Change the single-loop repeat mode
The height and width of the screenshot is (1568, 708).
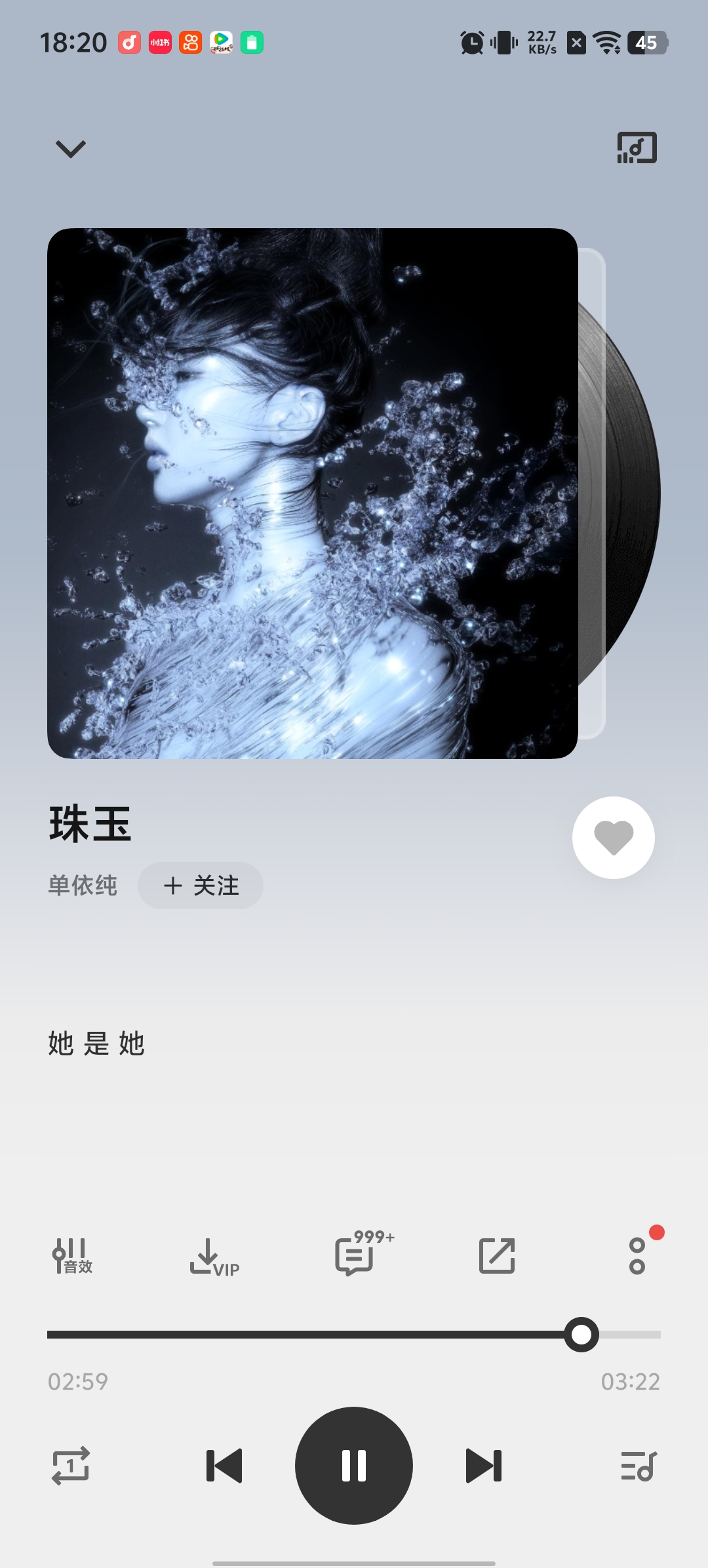pos(71,1466)
